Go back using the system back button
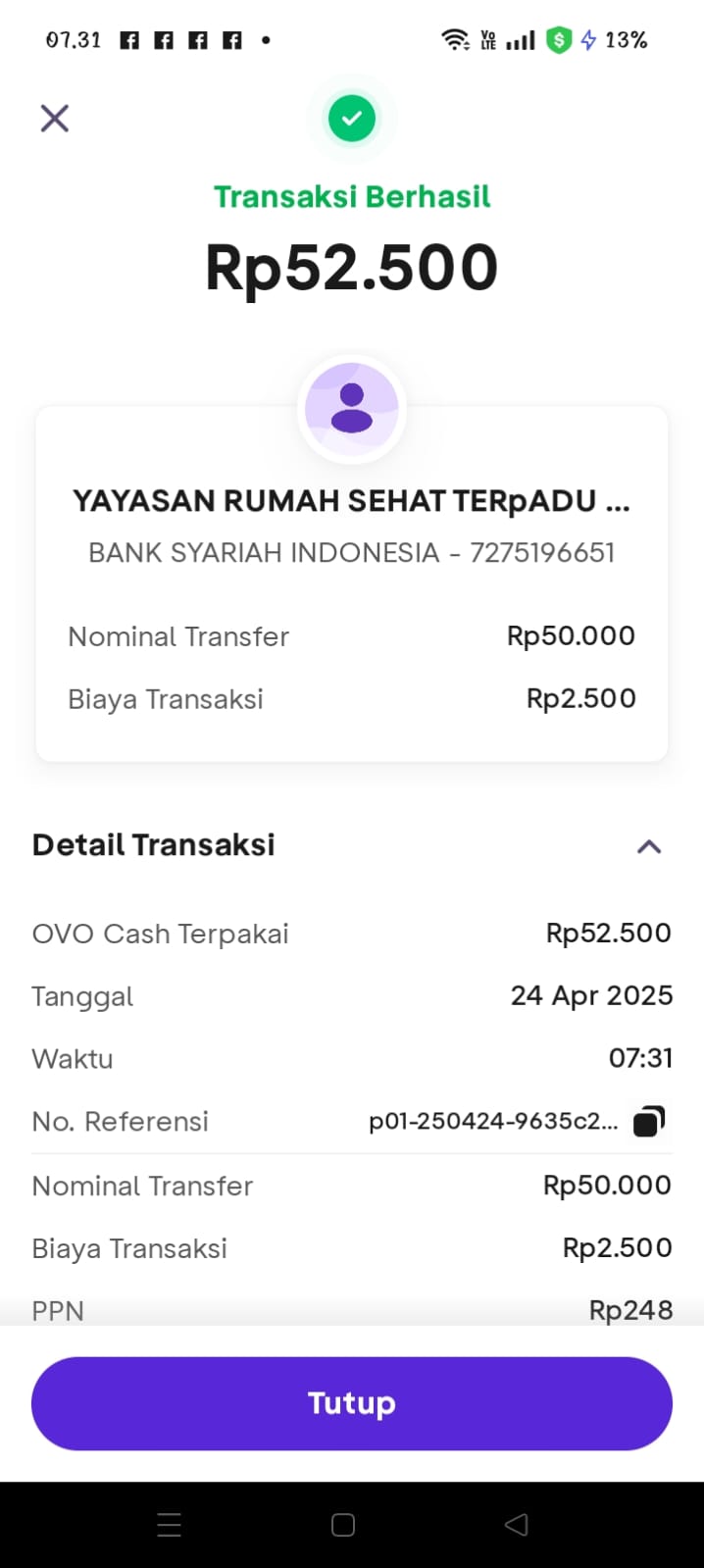 [x=516, y=1524]
